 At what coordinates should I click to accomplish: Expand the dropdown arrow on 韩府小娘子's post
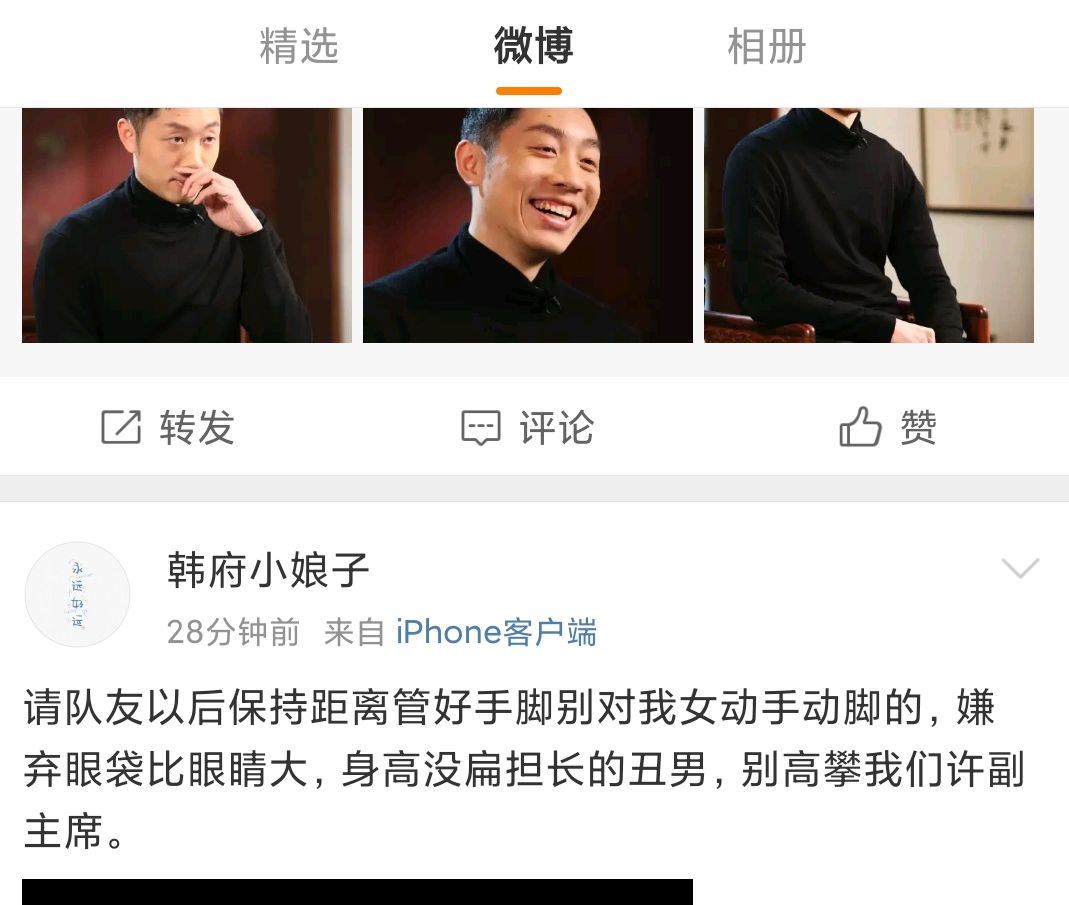tap(1020, 569)
